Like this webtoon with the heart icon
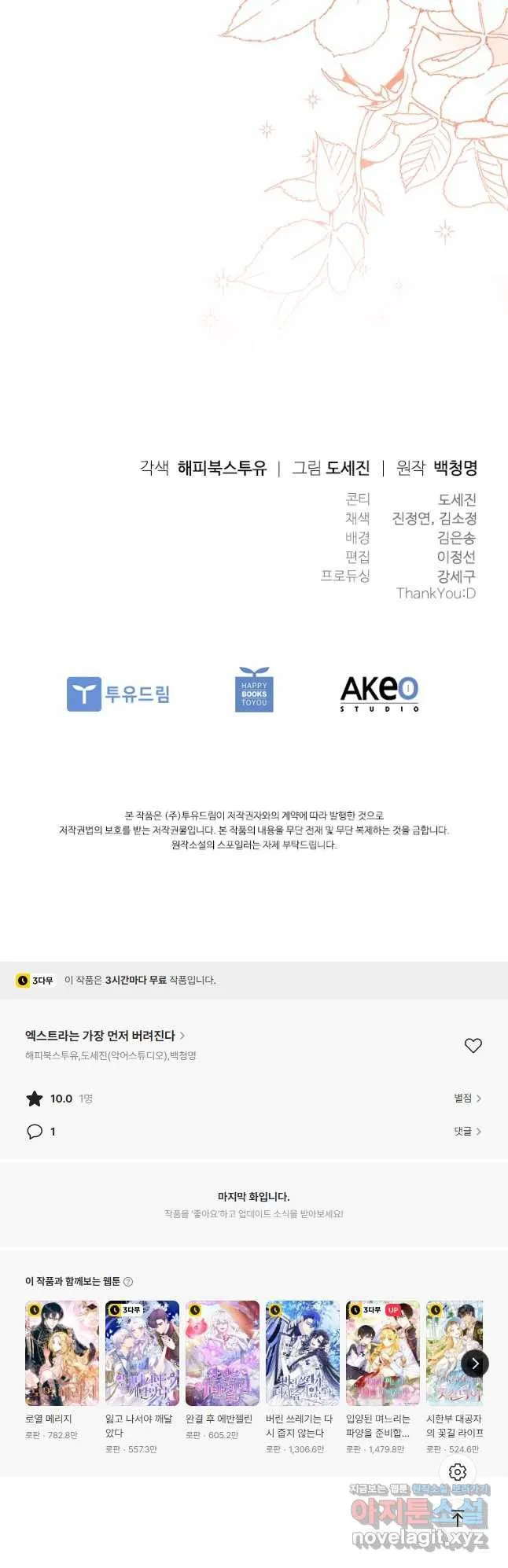The image size is (508, 1568). pyautogui.click(x=473, y=1045)
